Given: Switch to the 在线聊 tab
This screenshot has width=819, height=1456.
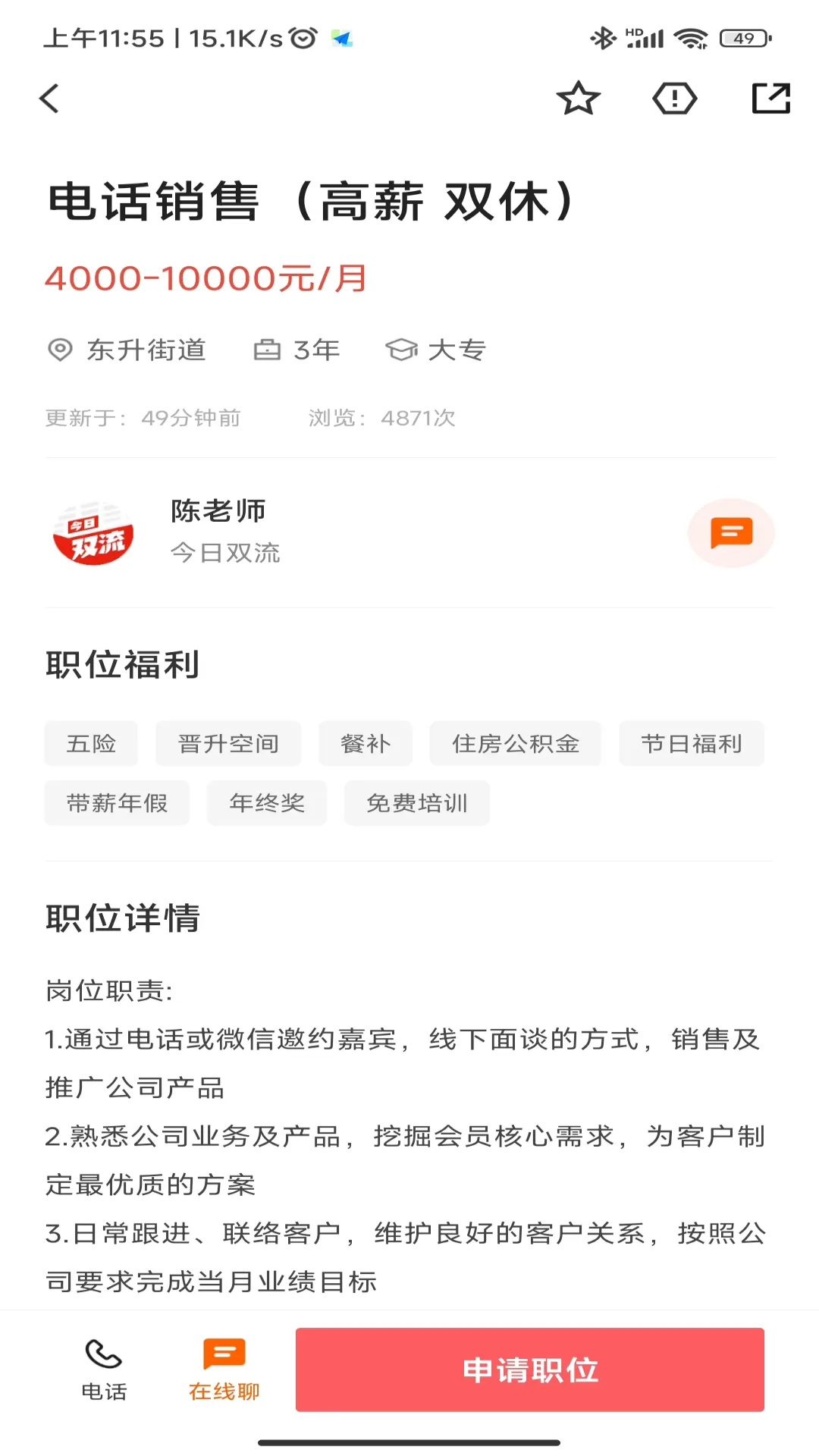Looking at the screenshot, I should pyautogui.click(x=222, y=1369).
